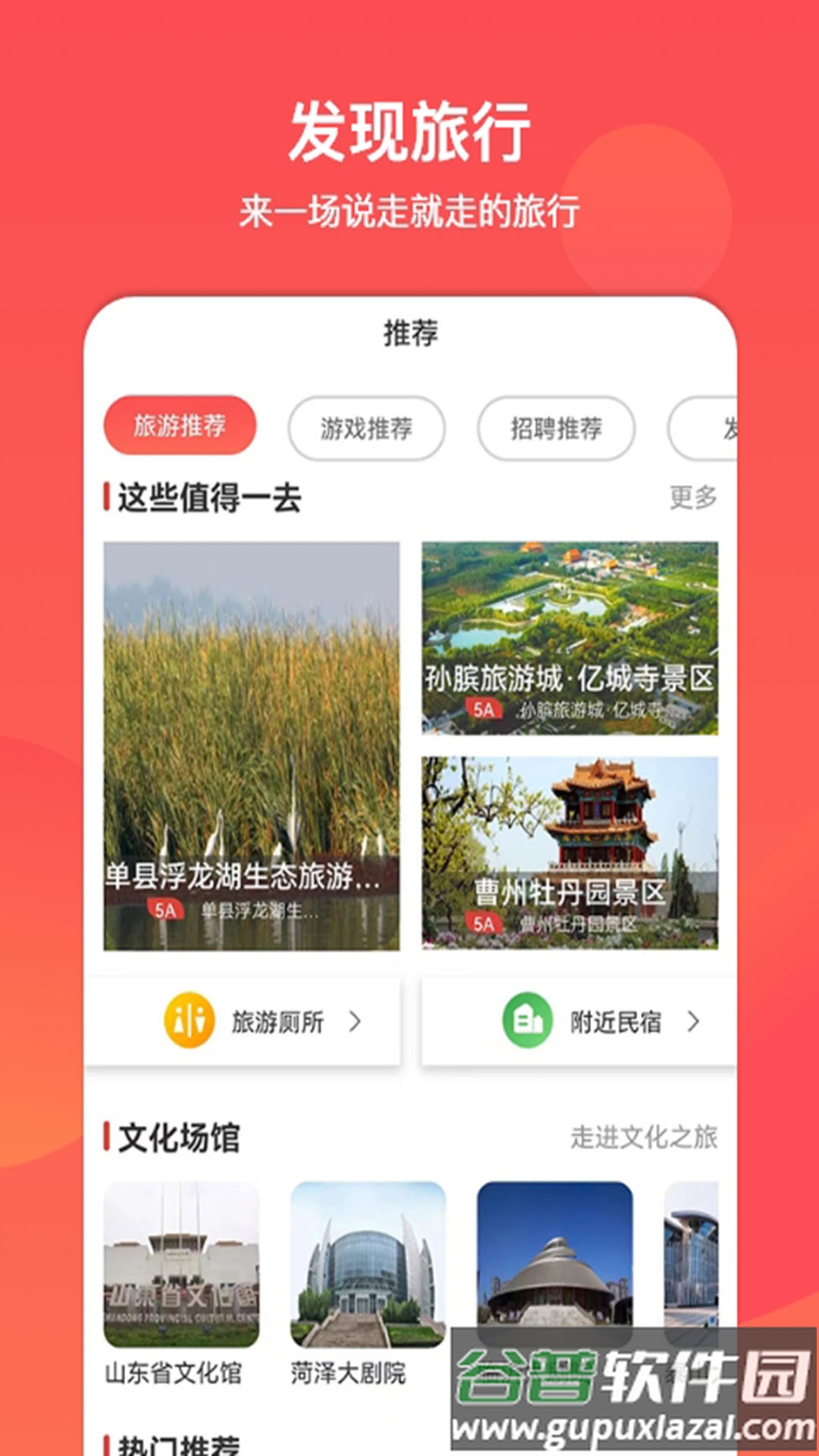The height and width of the screenshot is (1456, 819).
Task: Click the 5A badge on 曹州牡丹园 card
Action: coord(486,921)
